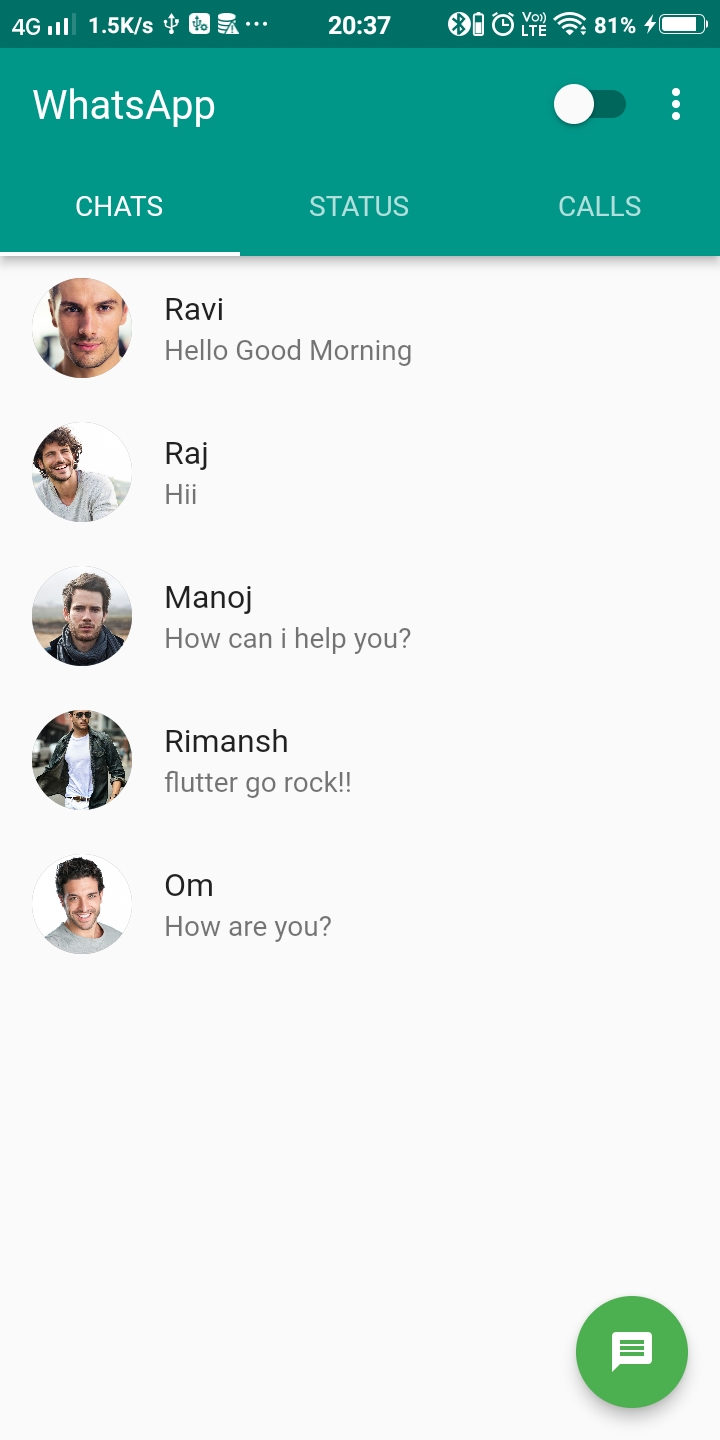720x1440 pixels.
Task: Open the CALLS tab
Action: tap(599, 206)
